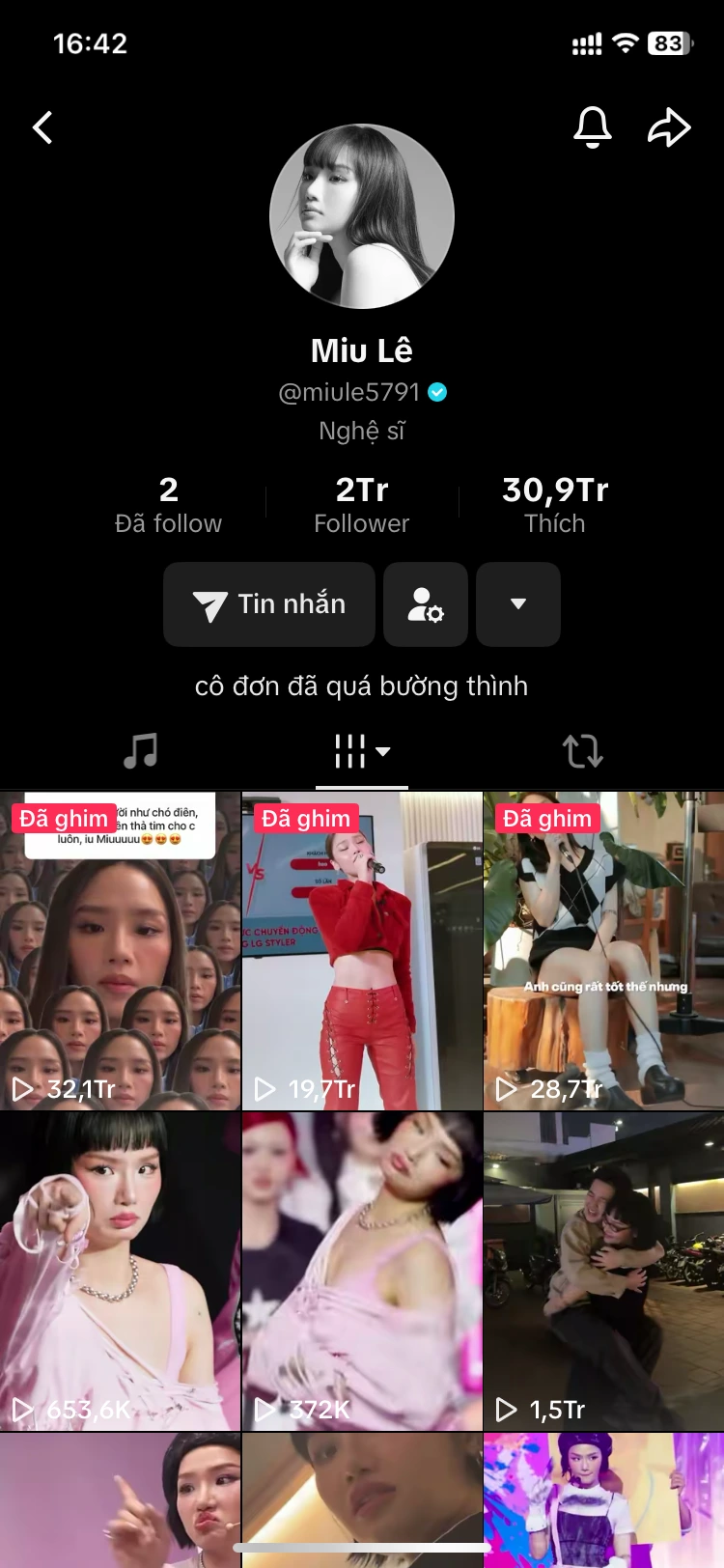The height and width of the screenshot is (1568, 724).
Task: Select the videos grid tab
Action: coord(362,751)
